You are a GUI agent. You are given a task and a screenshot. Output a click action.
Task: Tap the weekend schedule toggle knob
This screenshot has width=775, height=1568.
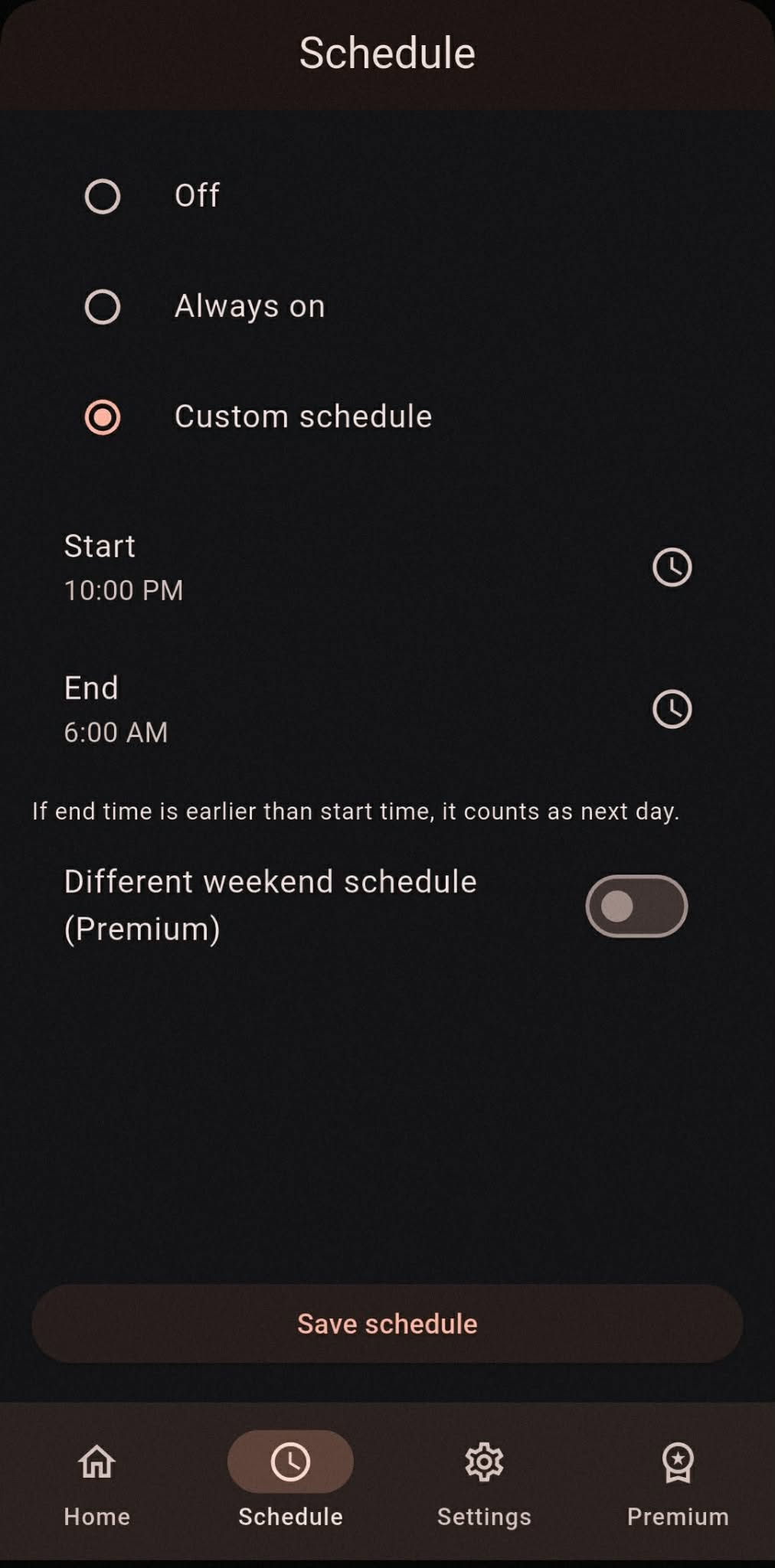pyautogui.click(x=617, y=907)
